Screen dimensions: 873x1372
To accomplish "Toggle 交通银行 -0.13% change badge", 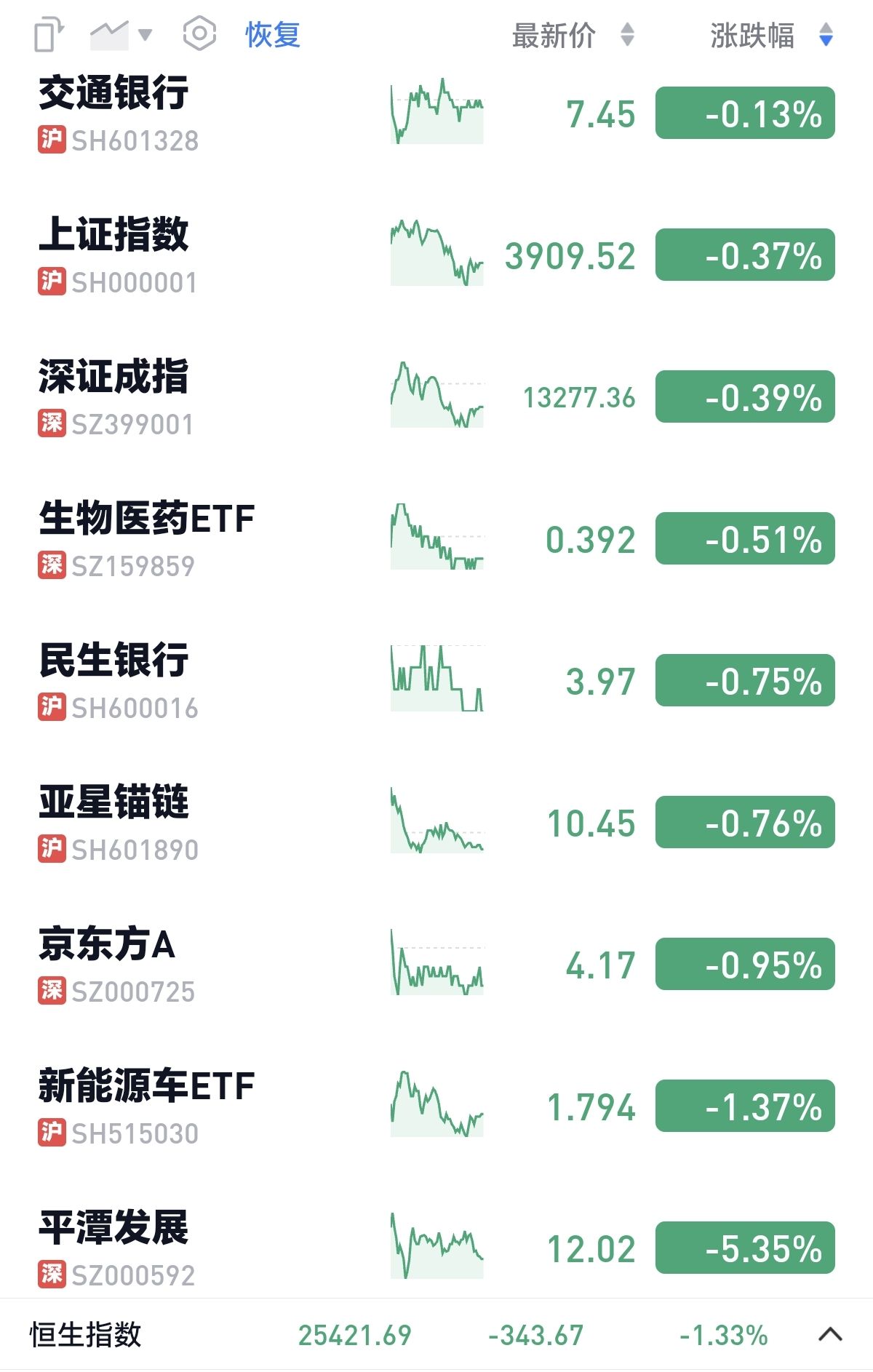I will (745, 113).
